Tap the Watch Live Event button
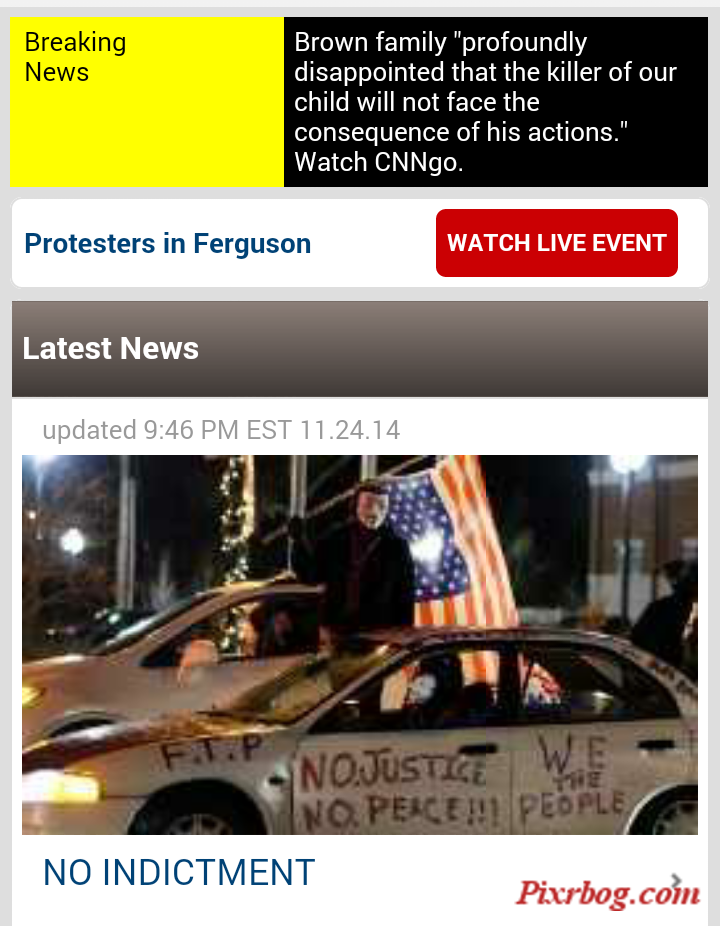 556,243
